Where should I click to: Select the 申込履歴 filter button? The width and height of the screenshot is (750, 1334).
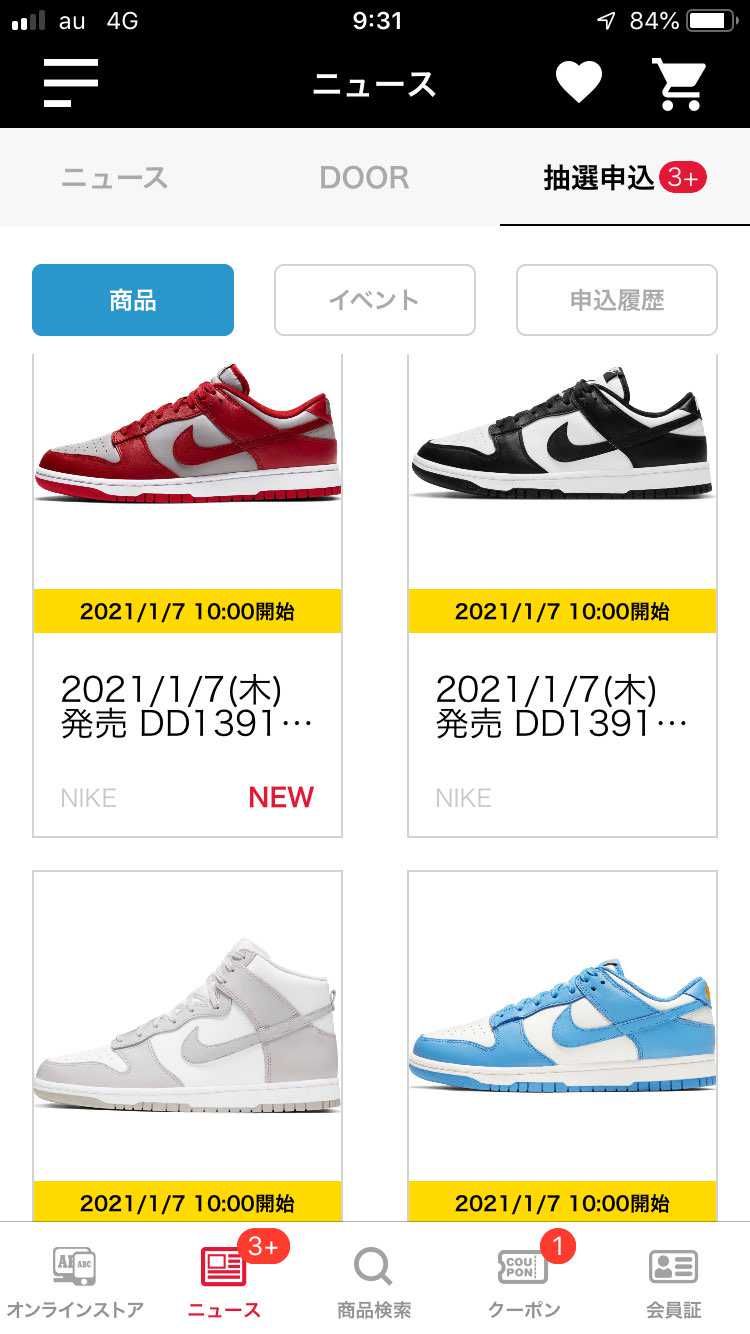[x=616, y=300]
